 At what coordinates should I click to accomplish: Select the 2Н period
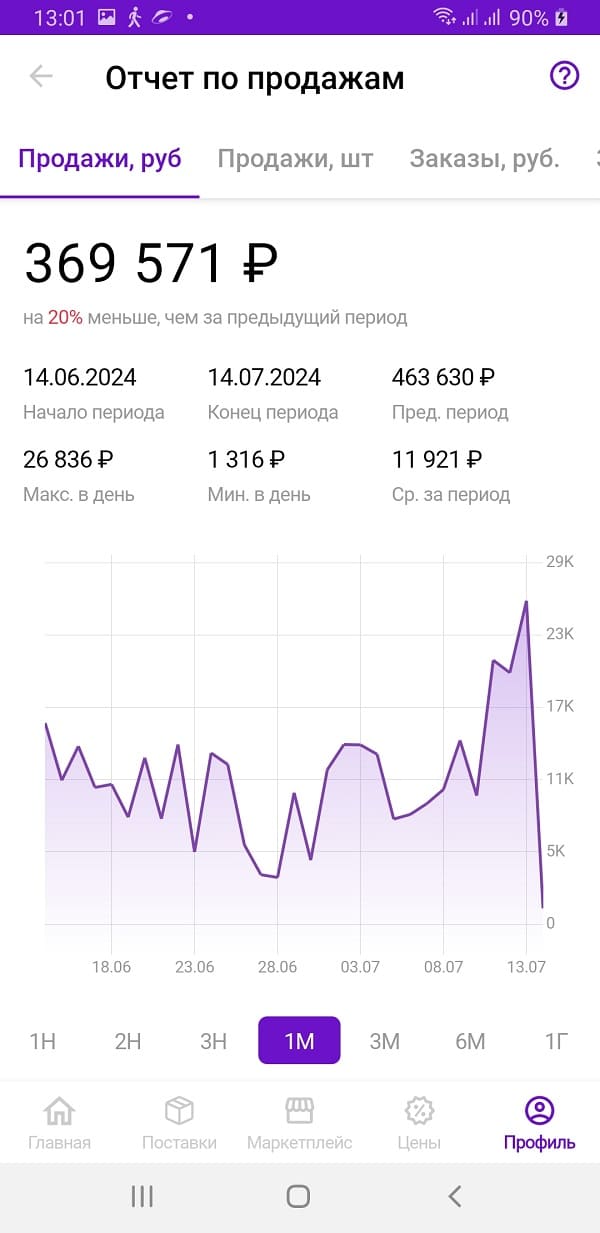[128, 1041]
